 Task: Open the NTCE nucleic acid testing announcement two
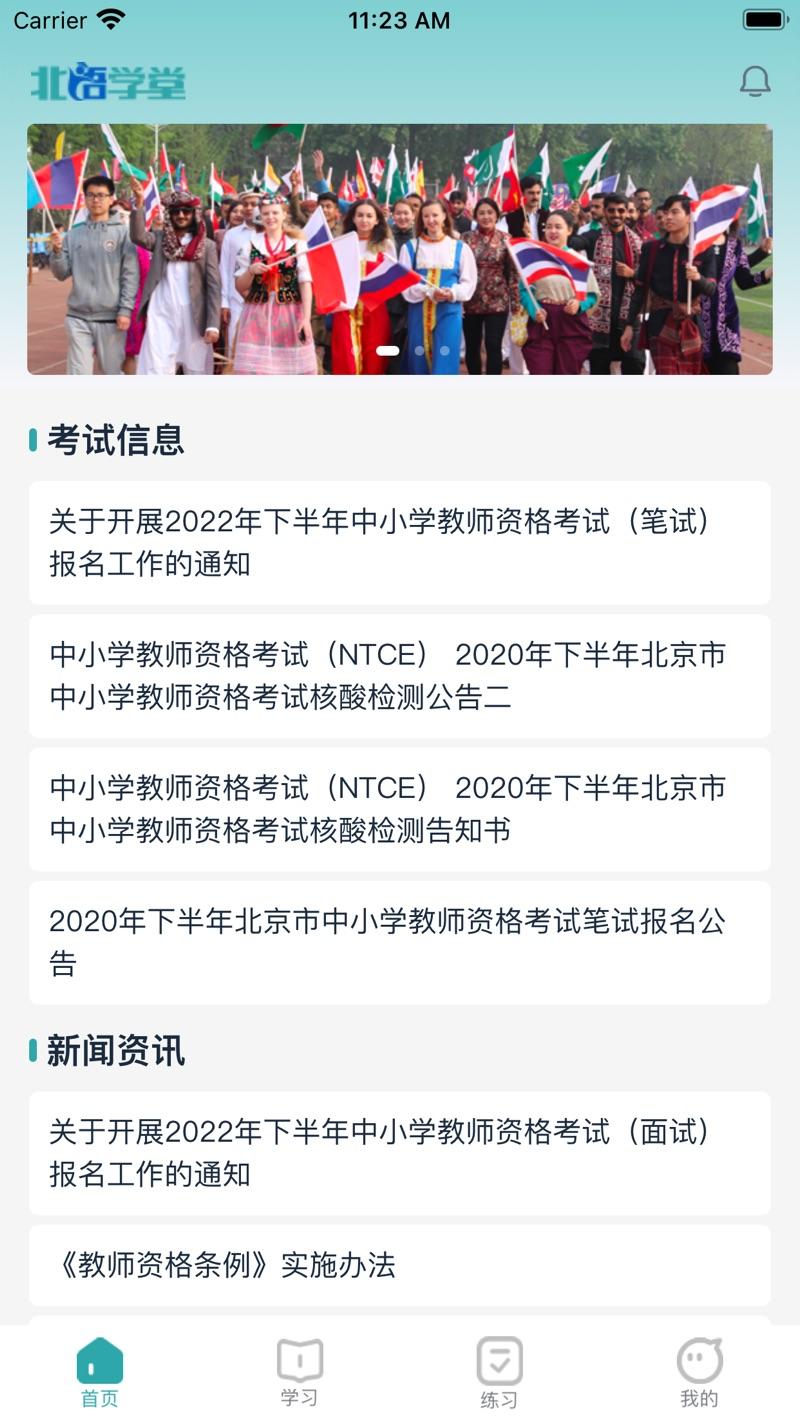coord(400,676)
